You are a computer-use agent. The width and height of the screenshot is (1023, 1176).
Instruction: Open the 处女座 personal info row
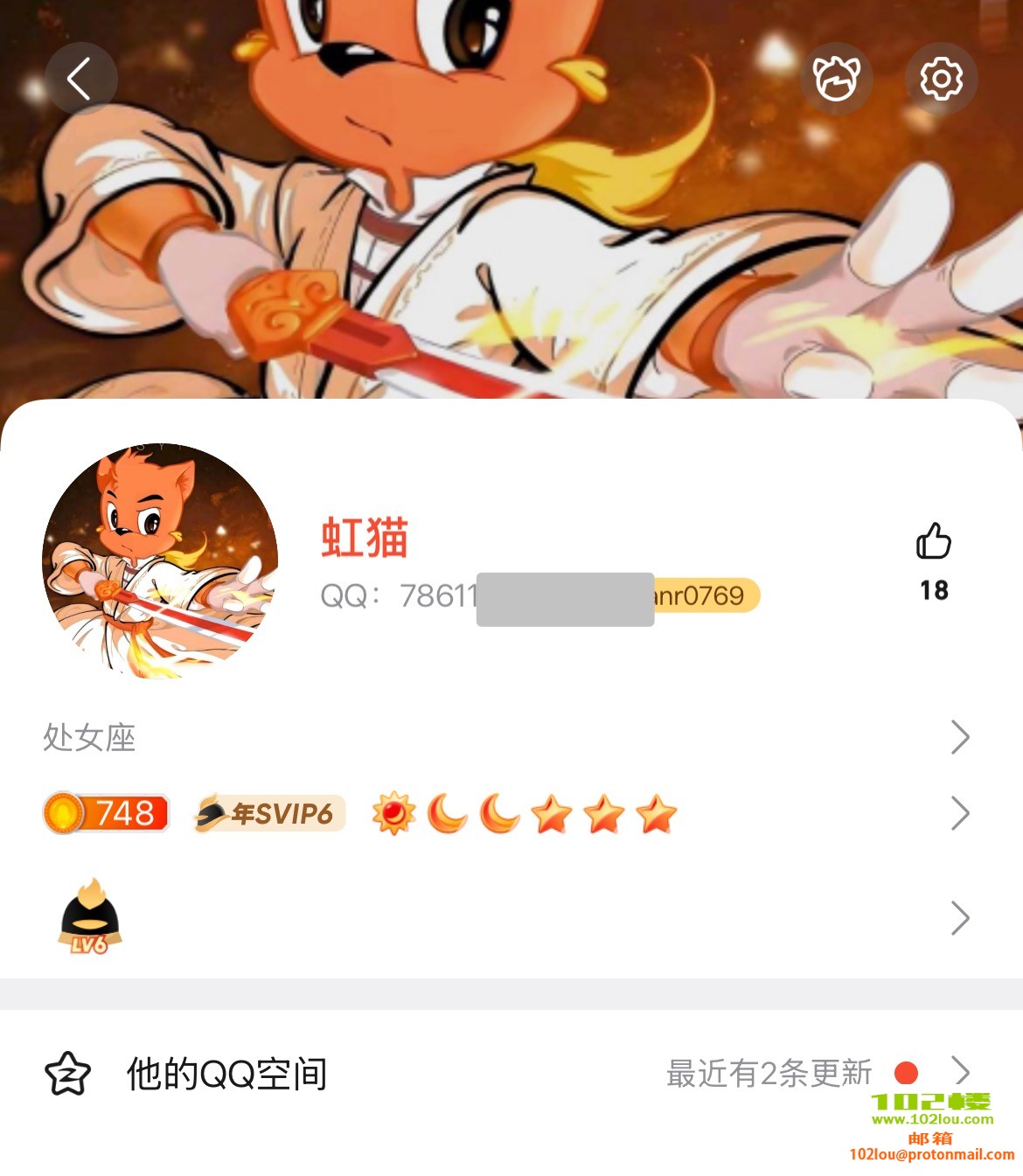tap(507, 737)
